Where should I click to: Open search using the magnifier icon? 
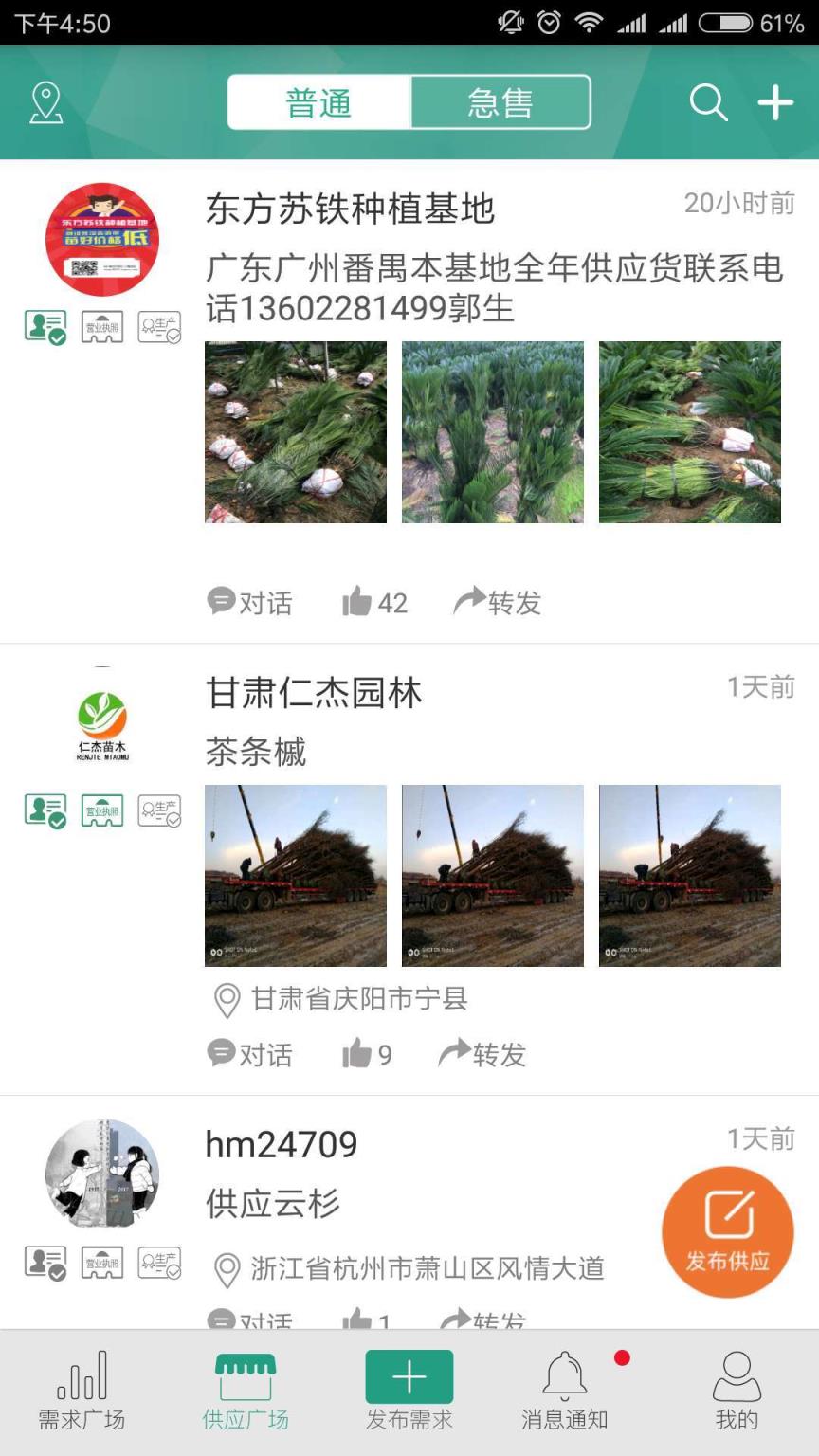tap(707, 102)
